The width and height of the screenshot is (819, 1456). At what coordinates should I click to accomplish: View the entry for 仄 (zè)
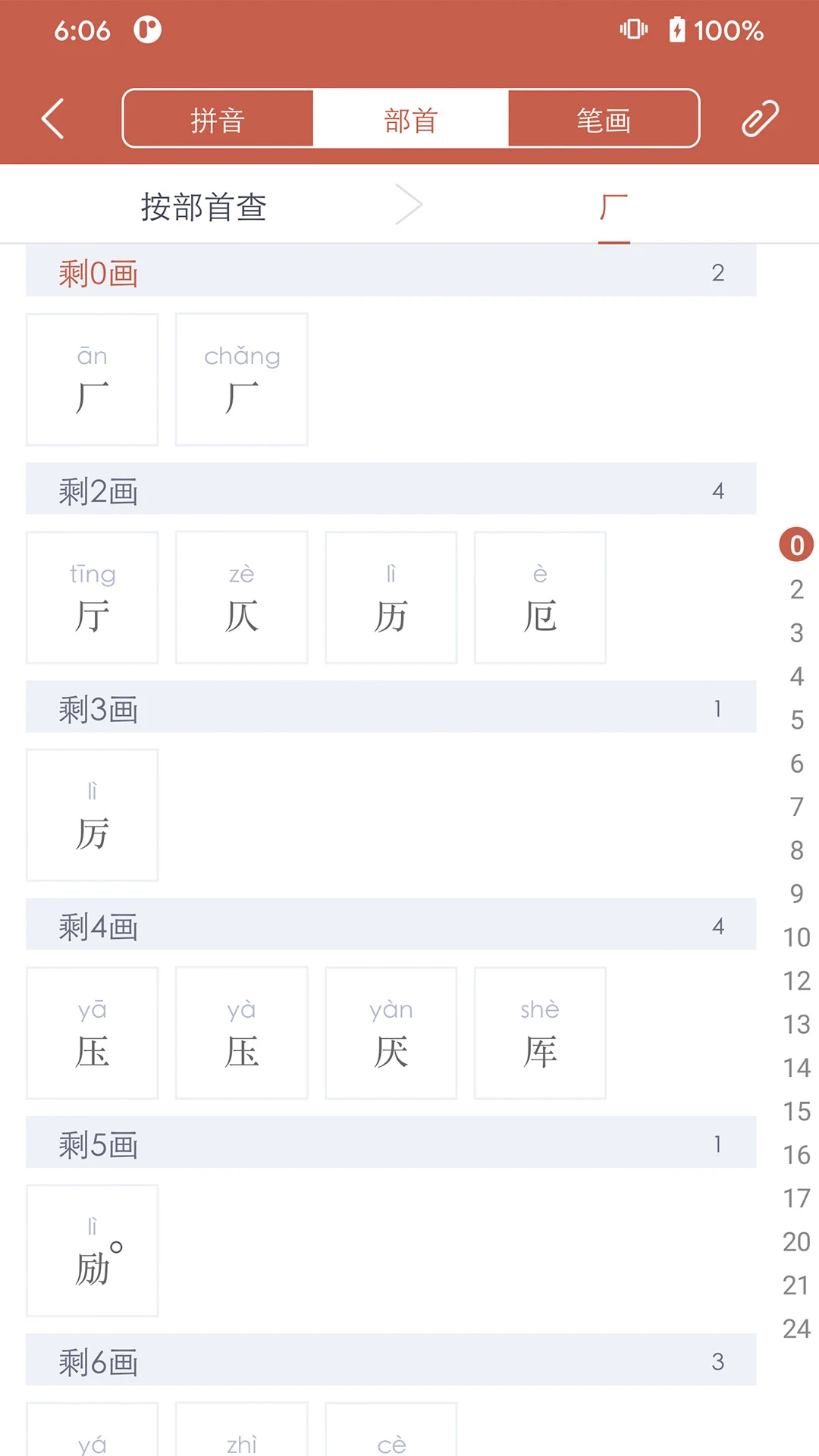pos(242,598)
